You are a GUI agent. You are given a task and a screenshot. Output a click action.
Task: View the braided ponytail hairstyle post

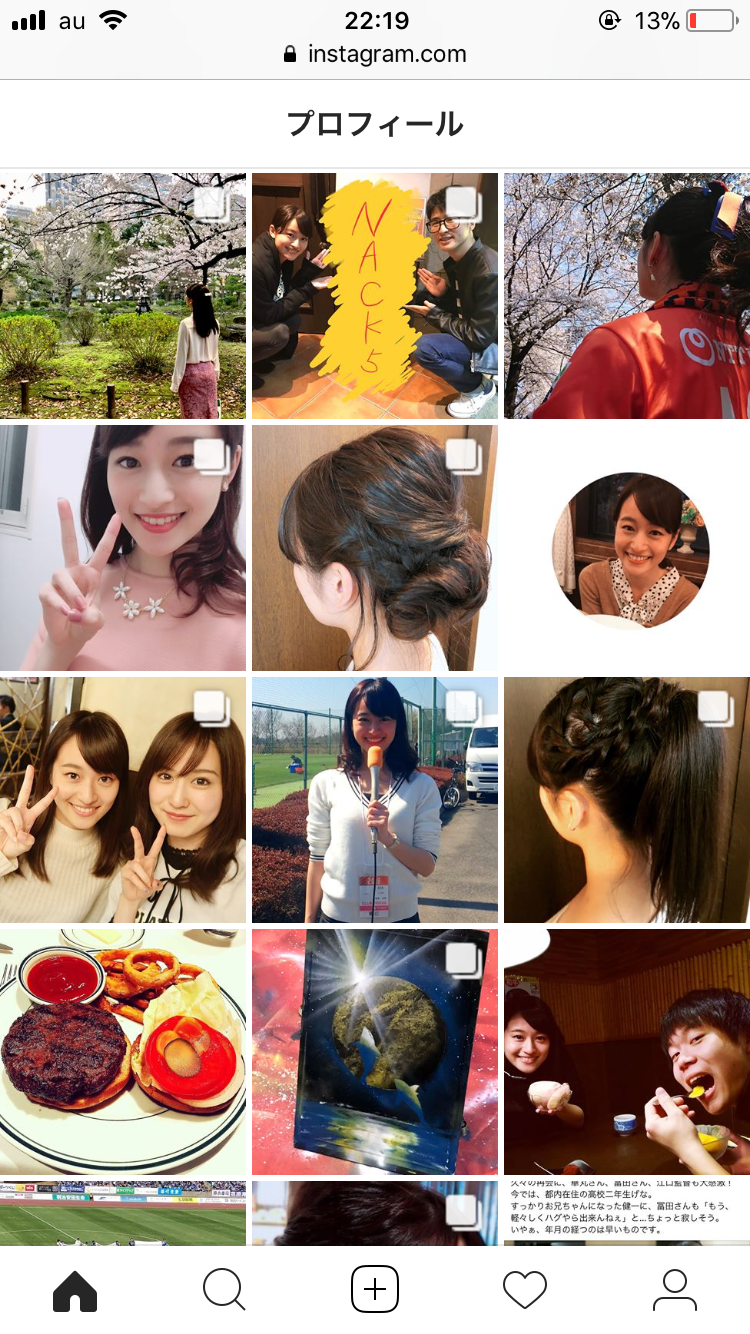point(627,800)
